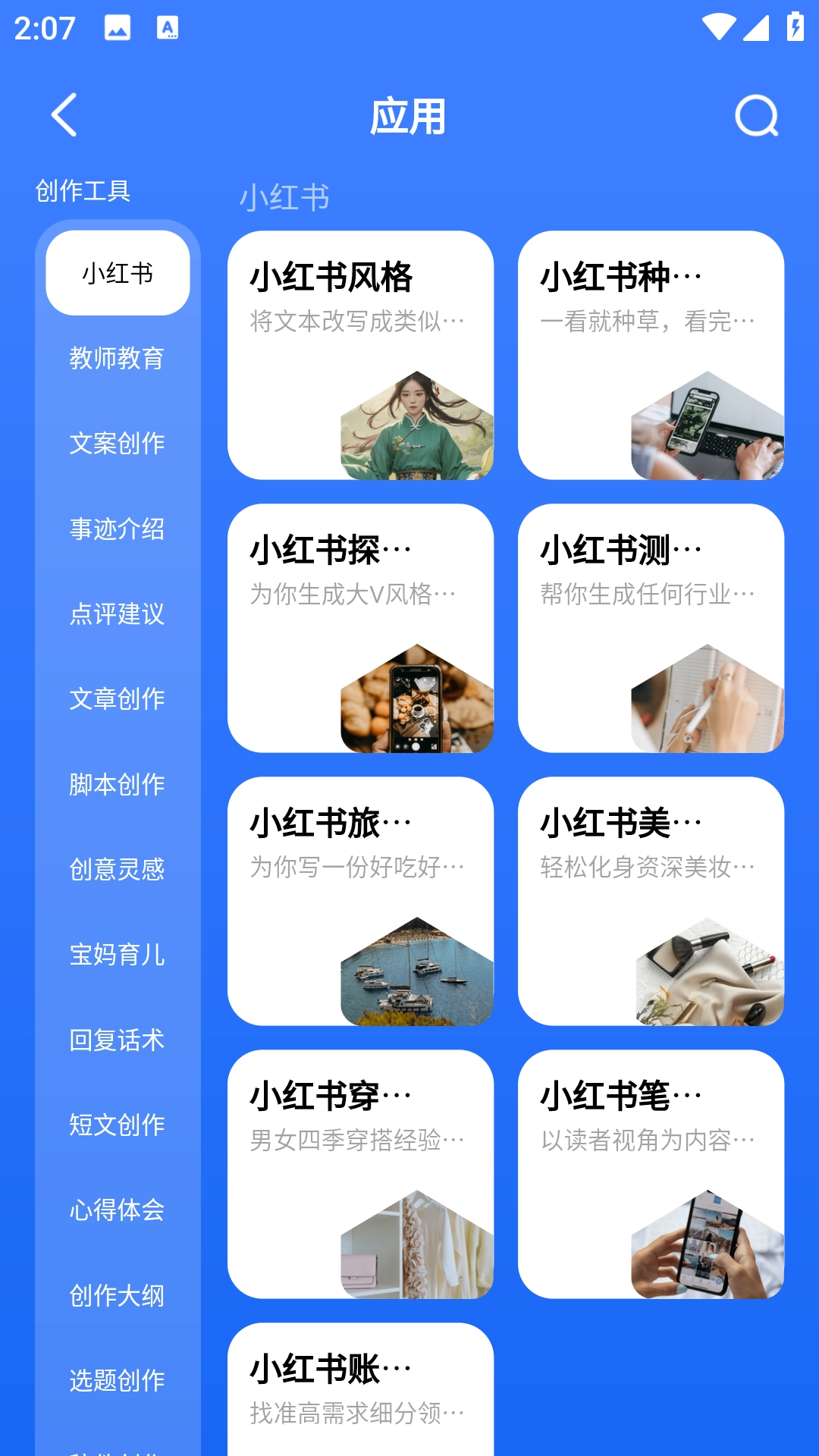The width and height of the screenshot is (819, 1456).
Task: Open the 事迹介绍 category
Action: click(118, 529)
